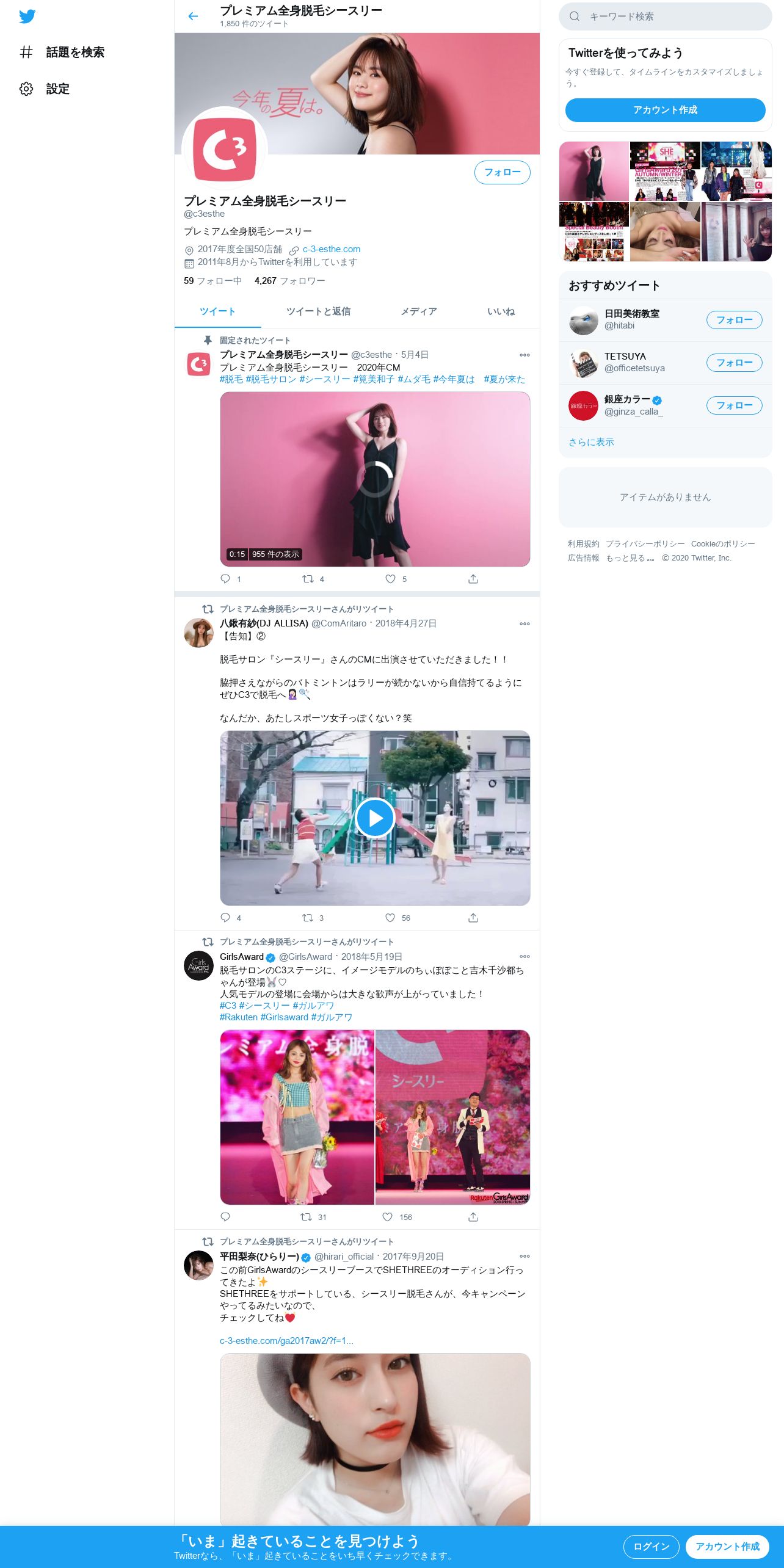784x1568 pixels.
Task: Tap the アカウント作成 button in sidebar card
Action: pos(665,110)
